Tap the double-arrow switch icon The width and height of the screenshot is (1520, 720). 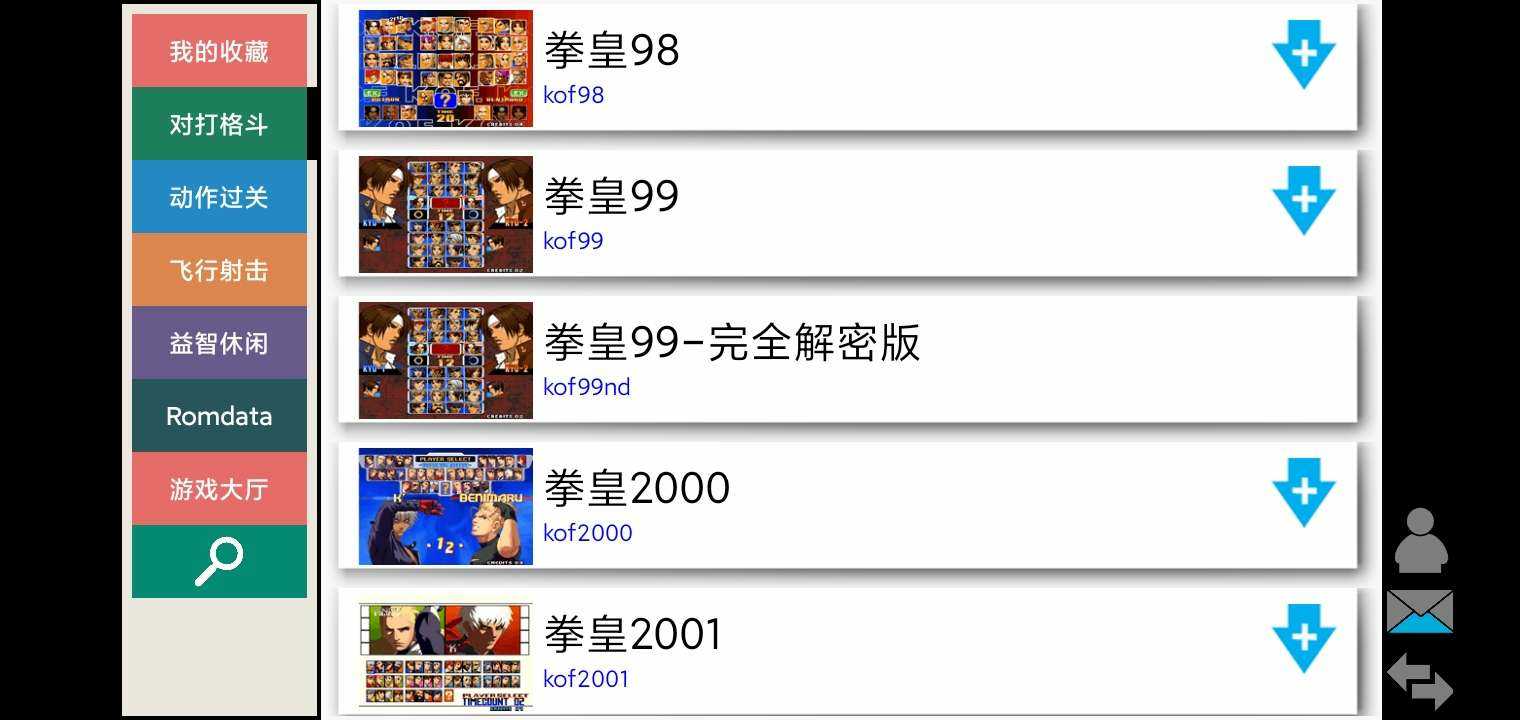(x=1420, y=680)
